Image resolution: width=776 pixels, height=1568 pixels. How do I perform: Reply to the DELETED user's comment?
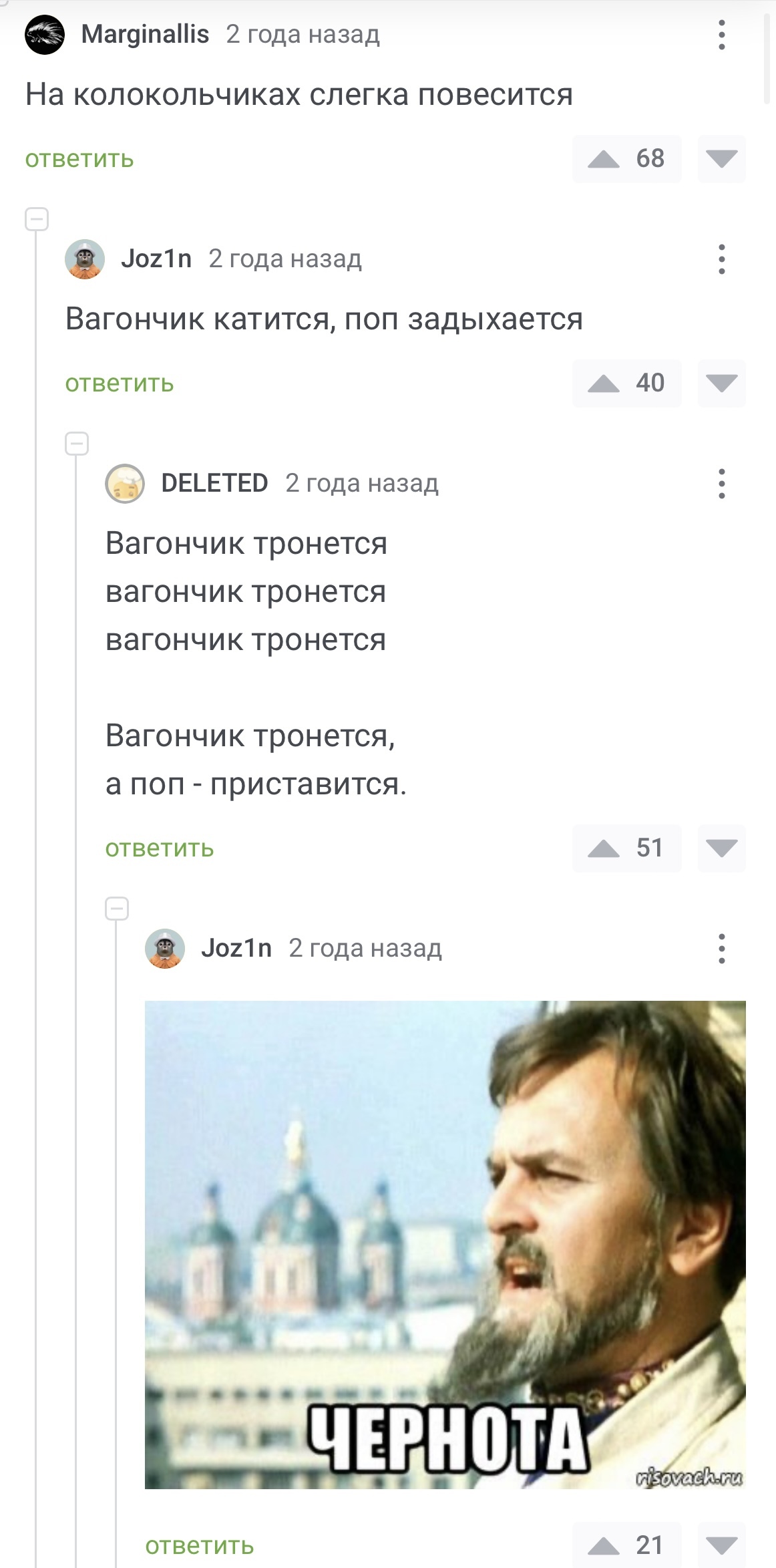[160, 848]
